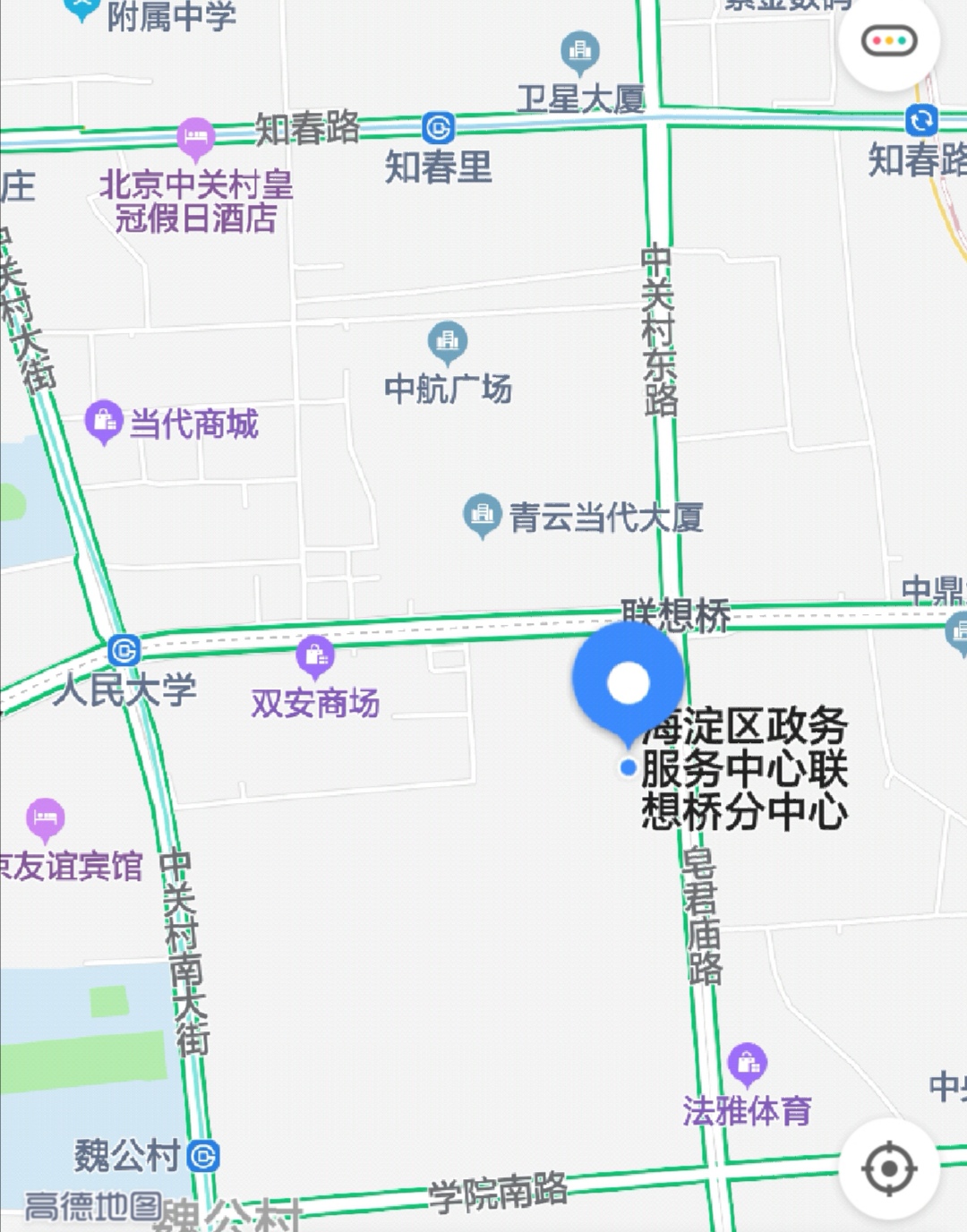Image resolution: width=967 pixels, height=1232 pixels.
Task: Toggle the traffic light layer button
Action: [888, 41]
